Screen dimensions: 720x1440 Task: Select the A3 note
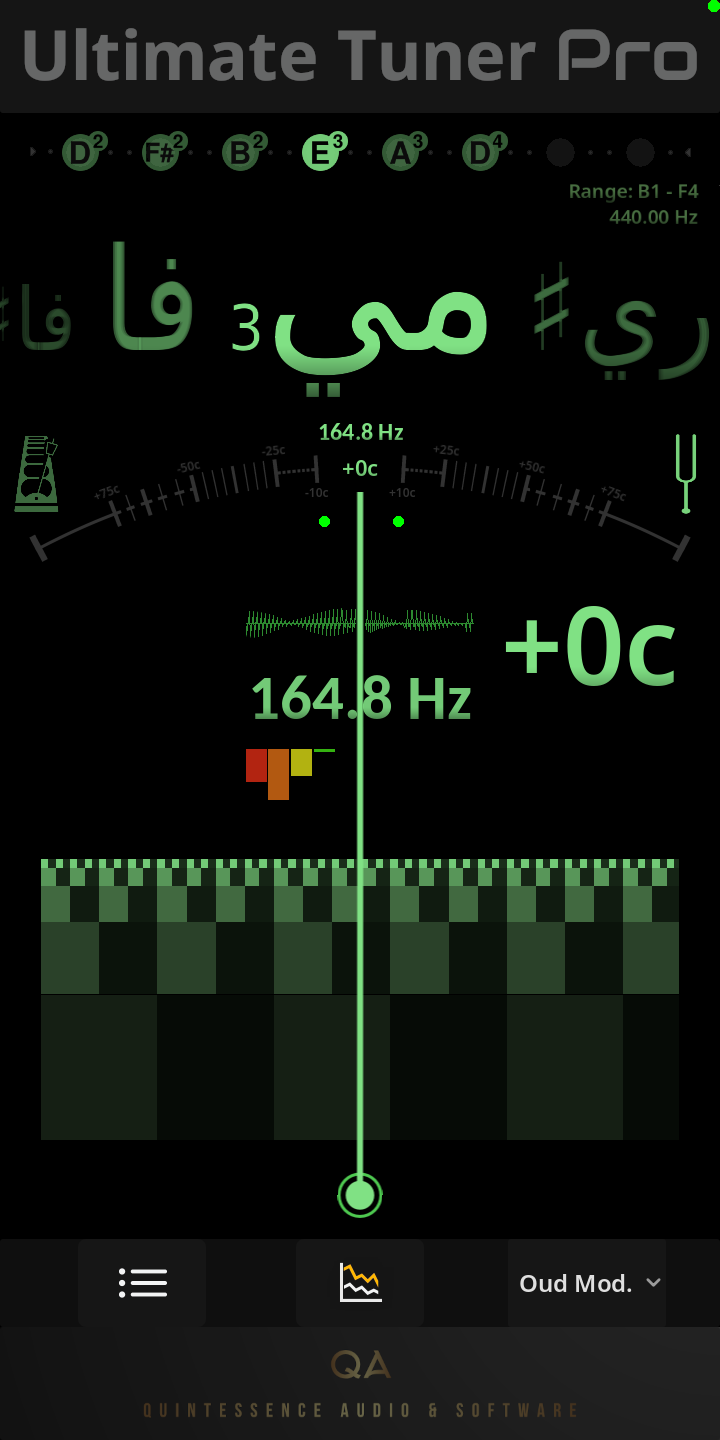(x=400, y=152)
